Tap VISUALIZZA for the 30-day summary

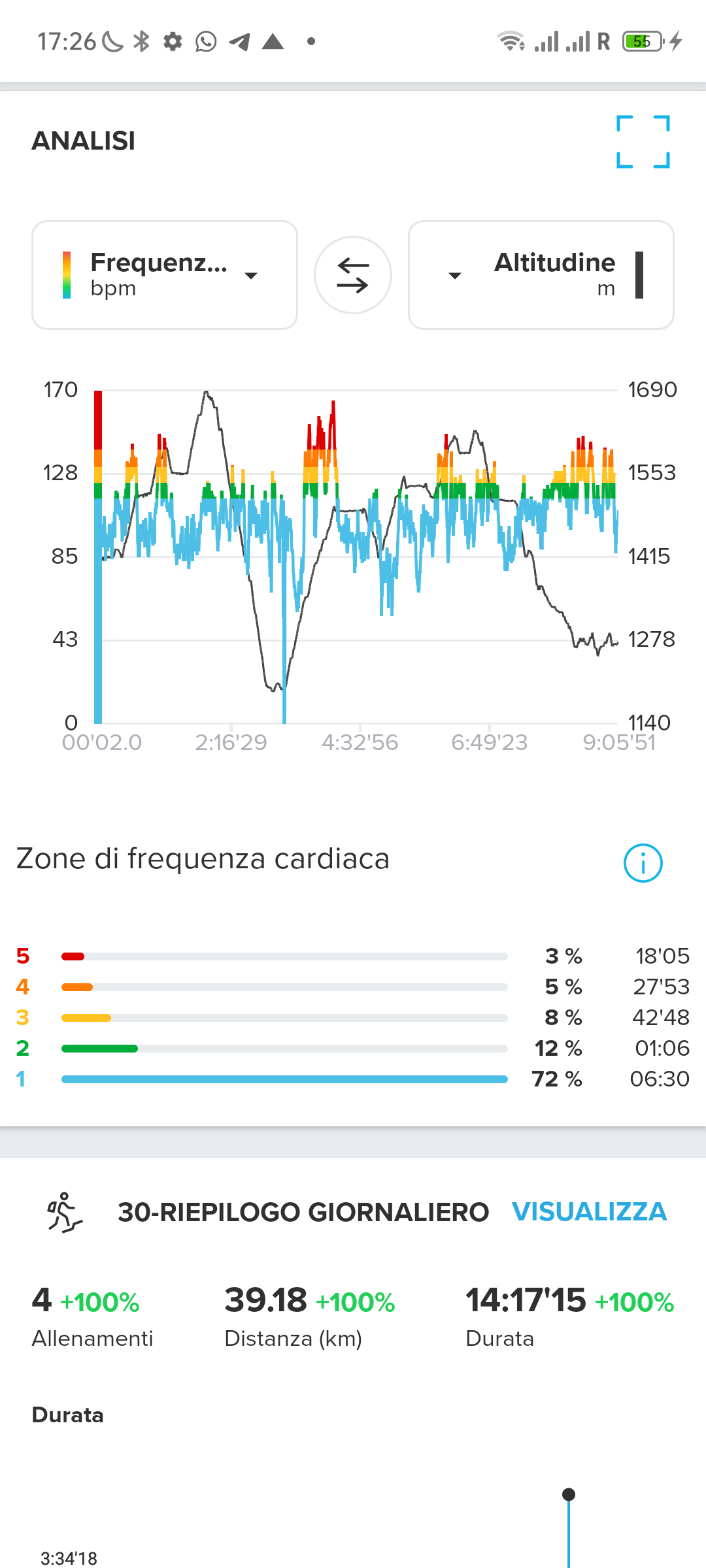click(x=589, y=1212)
